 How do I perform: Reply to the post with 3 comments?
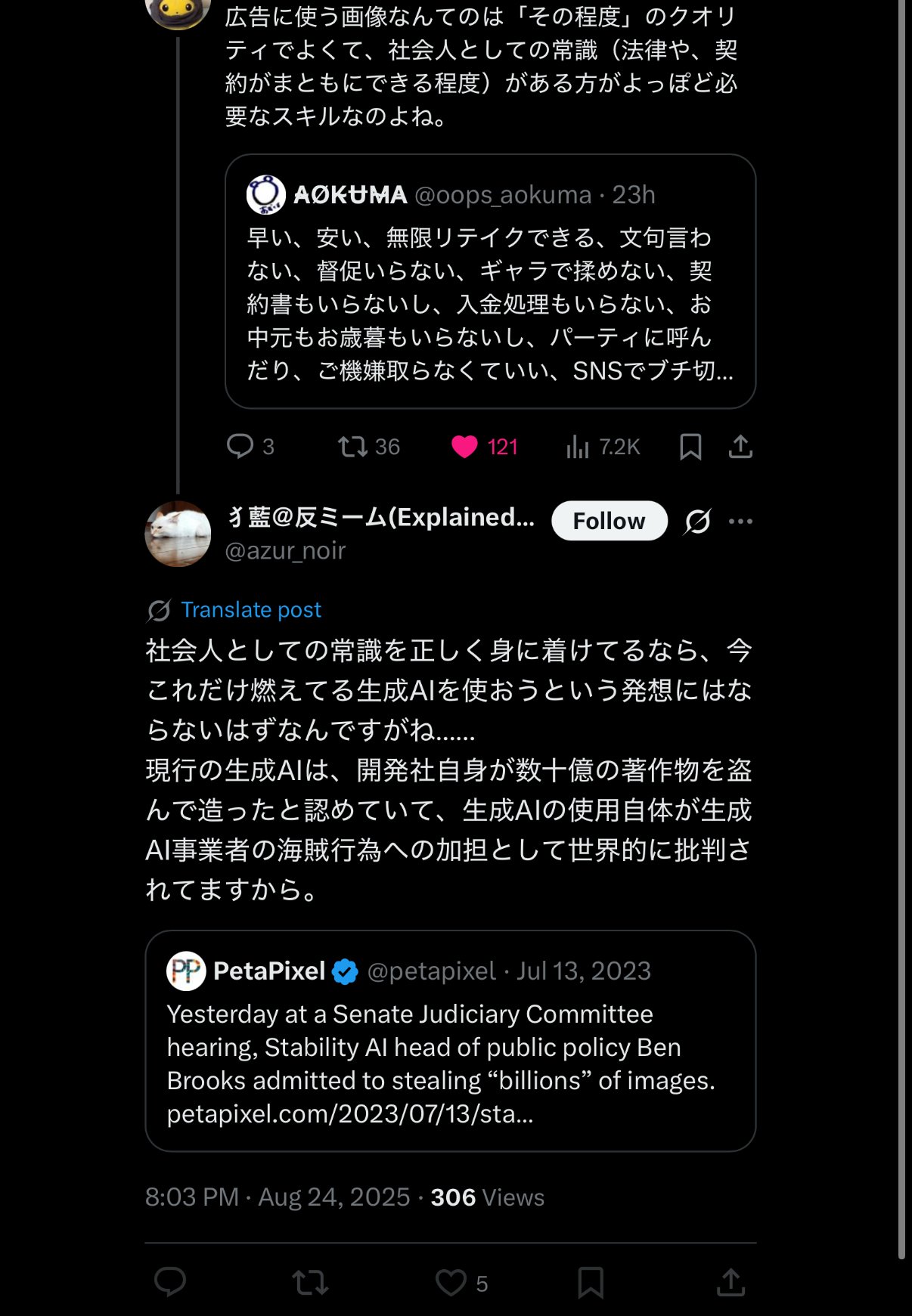pyautogui.click(x=240, y=447)
